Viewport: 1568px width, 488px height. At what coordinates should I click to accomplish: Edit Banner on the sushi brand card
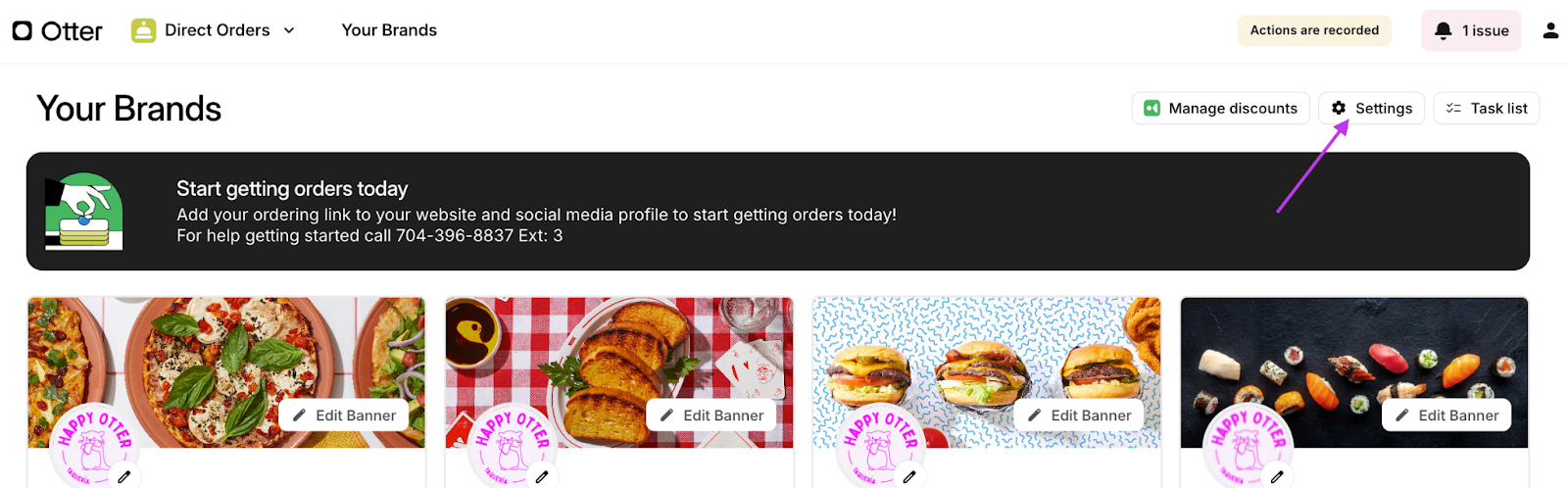point(1446,415)
